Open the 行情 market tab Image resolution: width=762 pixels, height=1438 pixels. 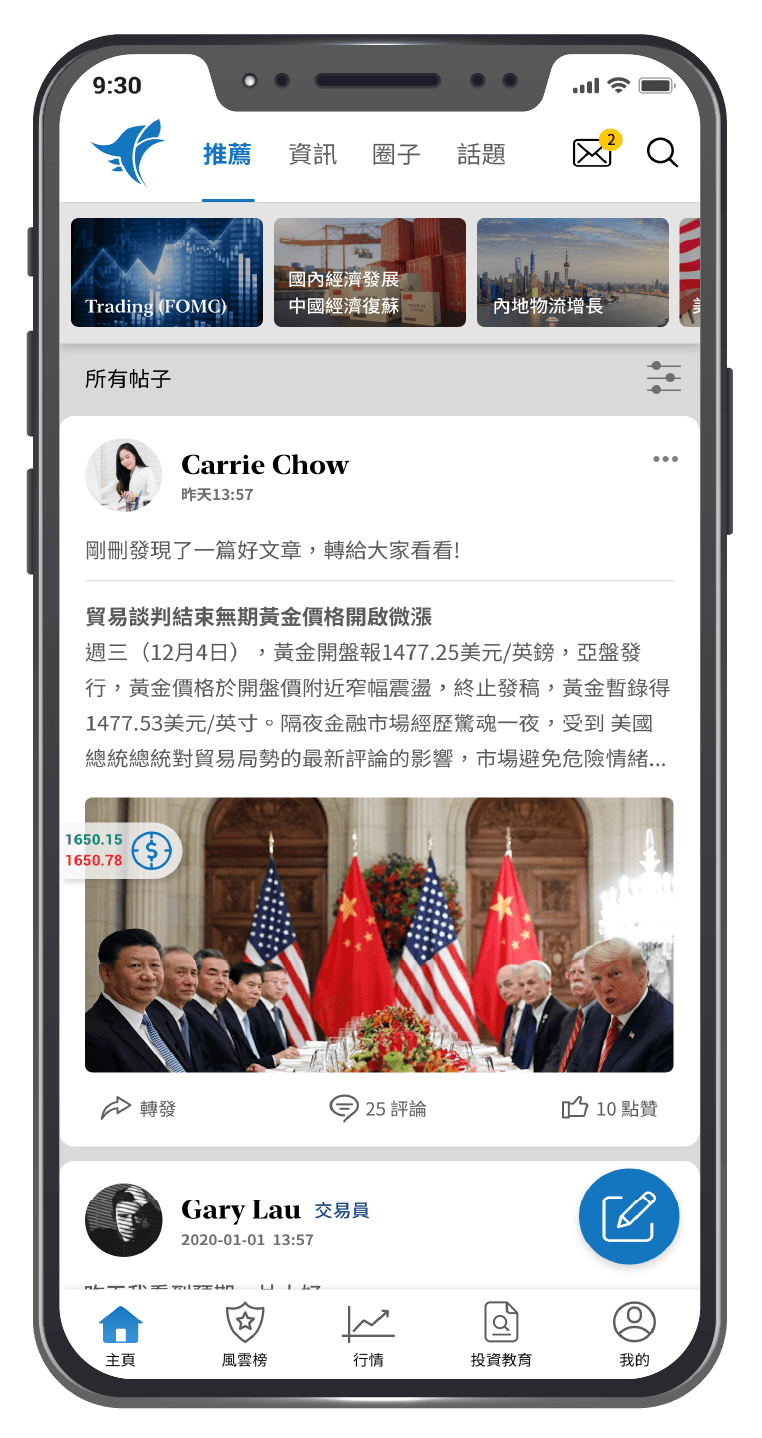pyautogui.click(x=368, y=1335)
